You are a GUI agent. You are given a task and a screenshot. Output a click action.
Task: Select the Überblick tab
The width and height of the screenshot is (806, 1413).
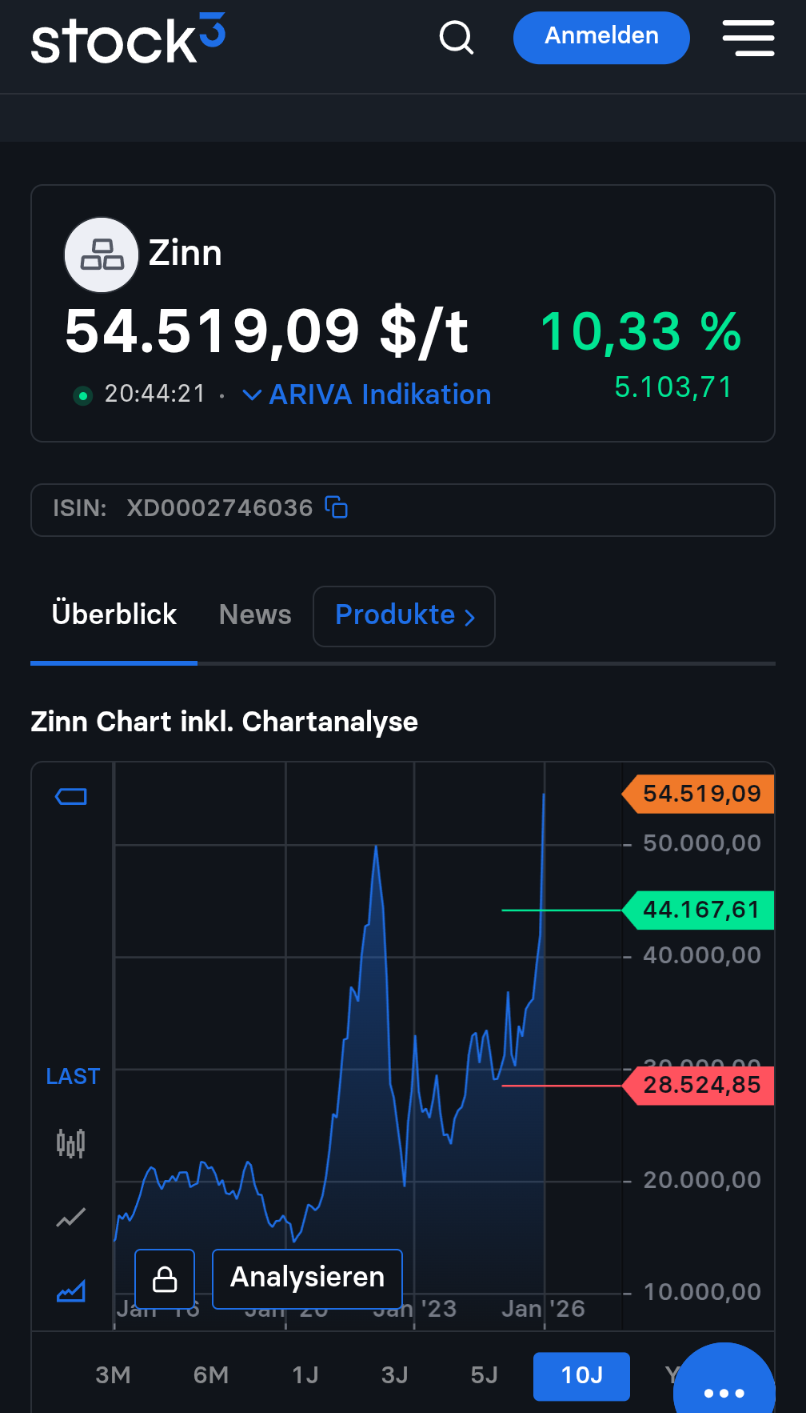[x=114, y=615]
